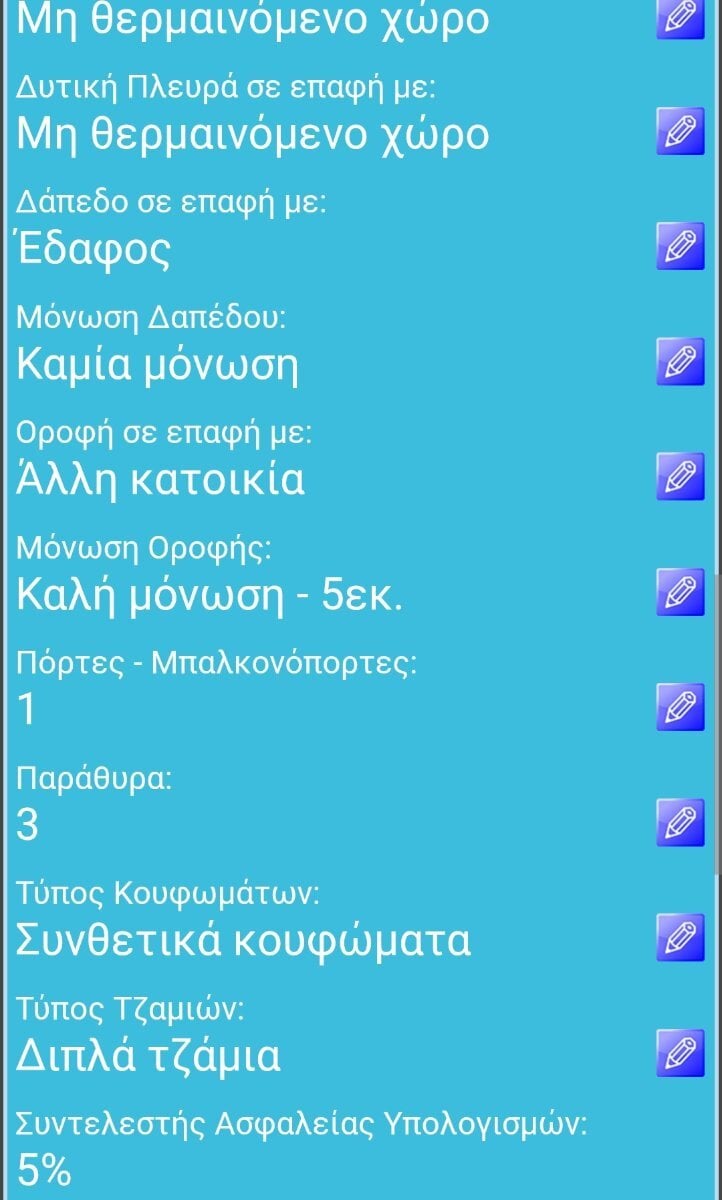
Task: Edit Μόνωση Οροφής setting
Action: 680,592
